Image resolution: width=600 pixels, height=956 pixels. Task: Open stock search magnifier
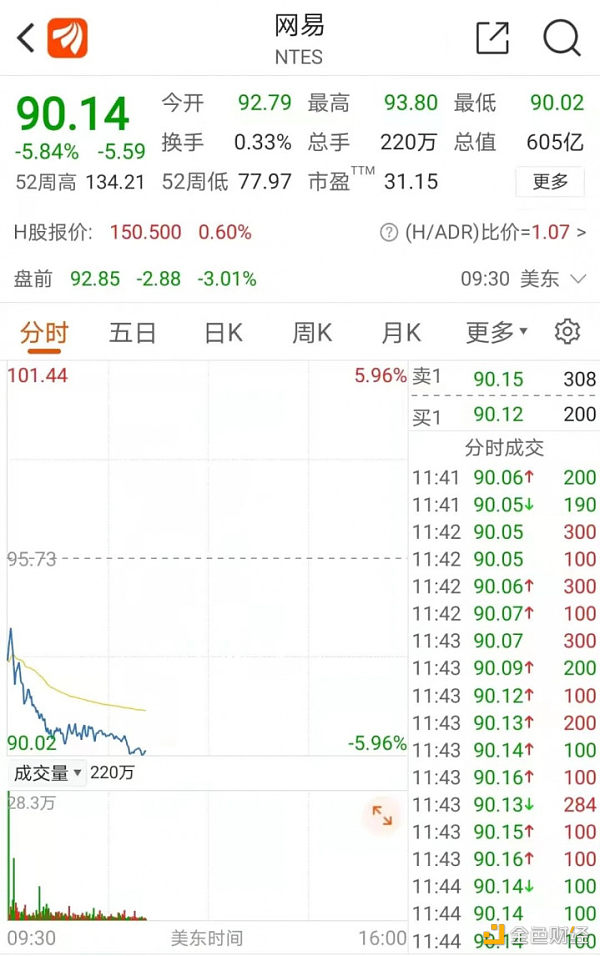click(561, 38)
